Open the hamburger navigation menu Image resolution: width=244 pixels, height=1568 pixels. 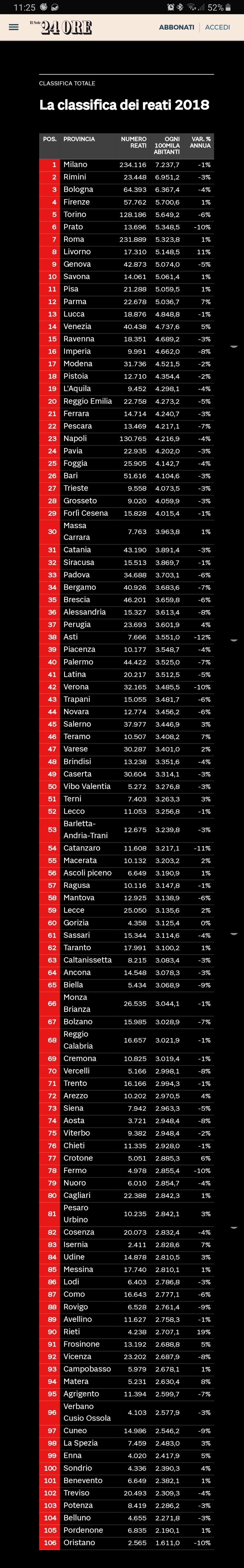coord(13,27)
